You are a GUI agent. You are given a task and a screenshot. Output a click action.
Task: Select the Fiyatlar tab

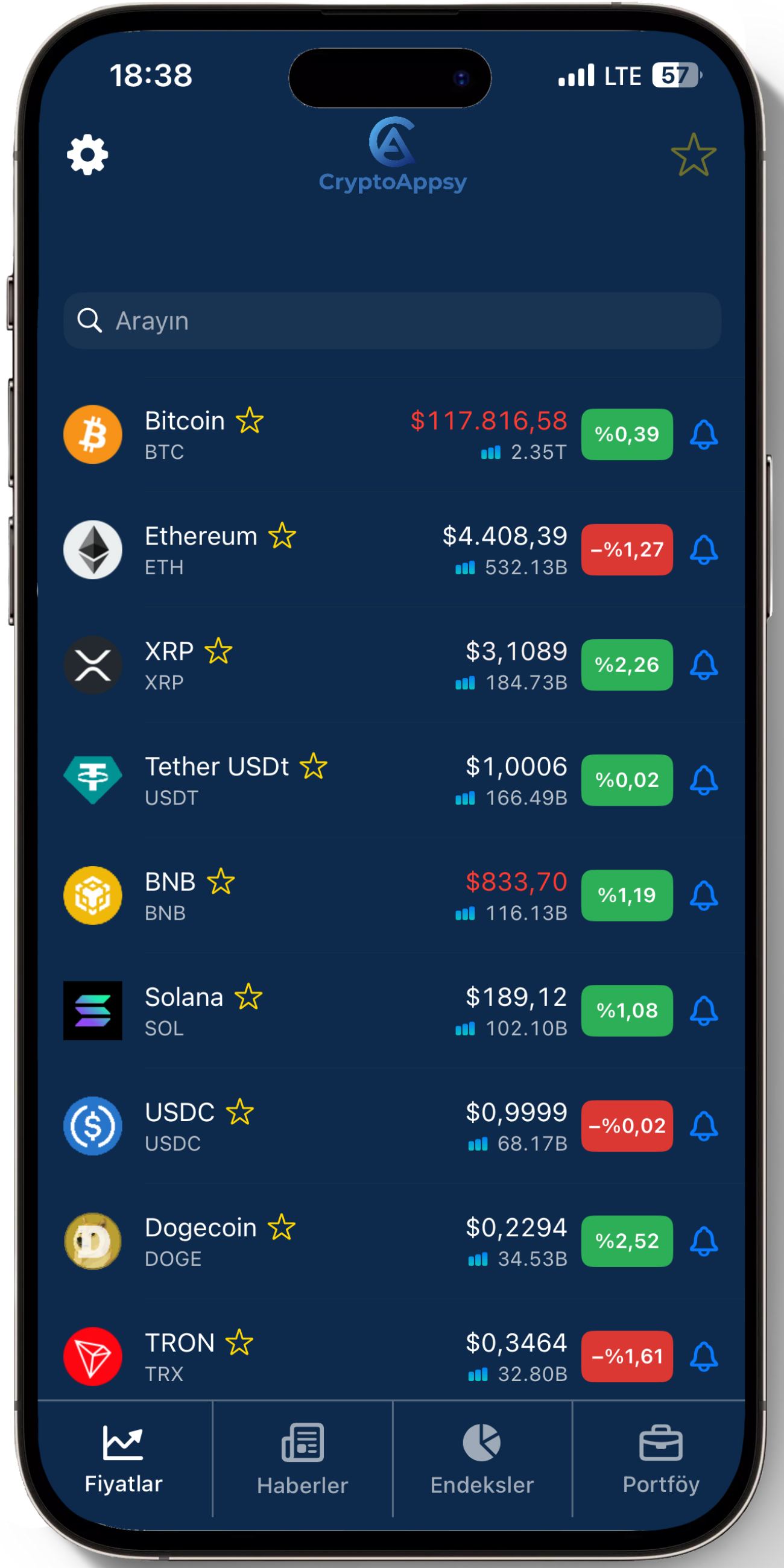124,1459
